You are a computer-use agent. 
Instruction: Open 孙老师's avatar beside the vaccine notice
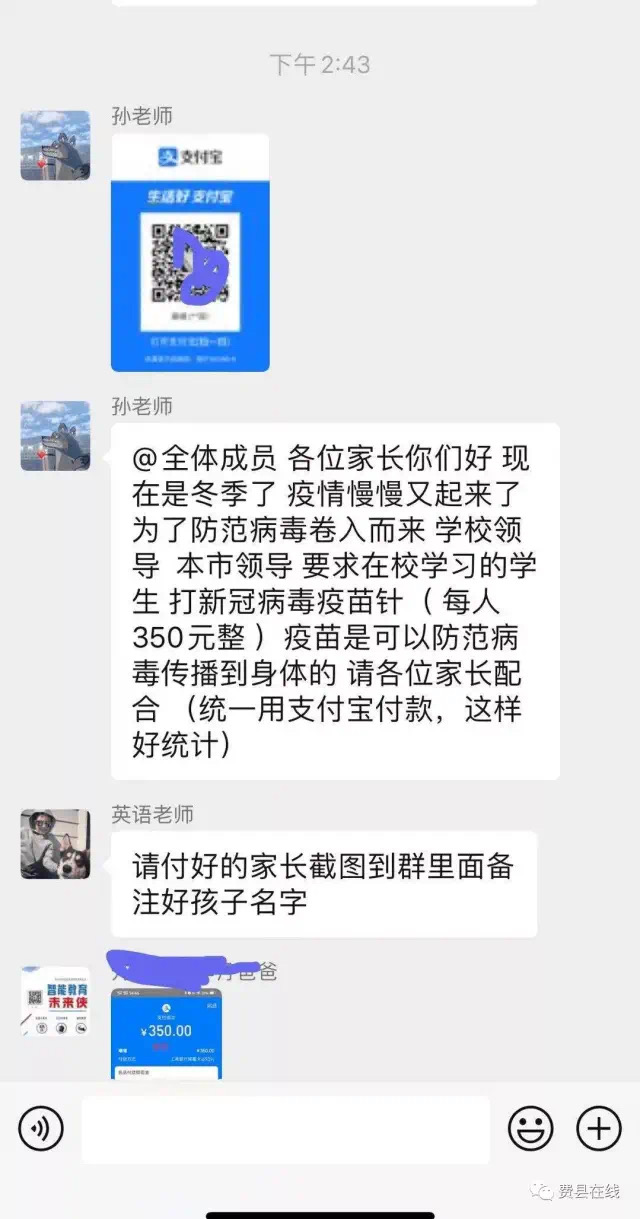click(55, 436)
